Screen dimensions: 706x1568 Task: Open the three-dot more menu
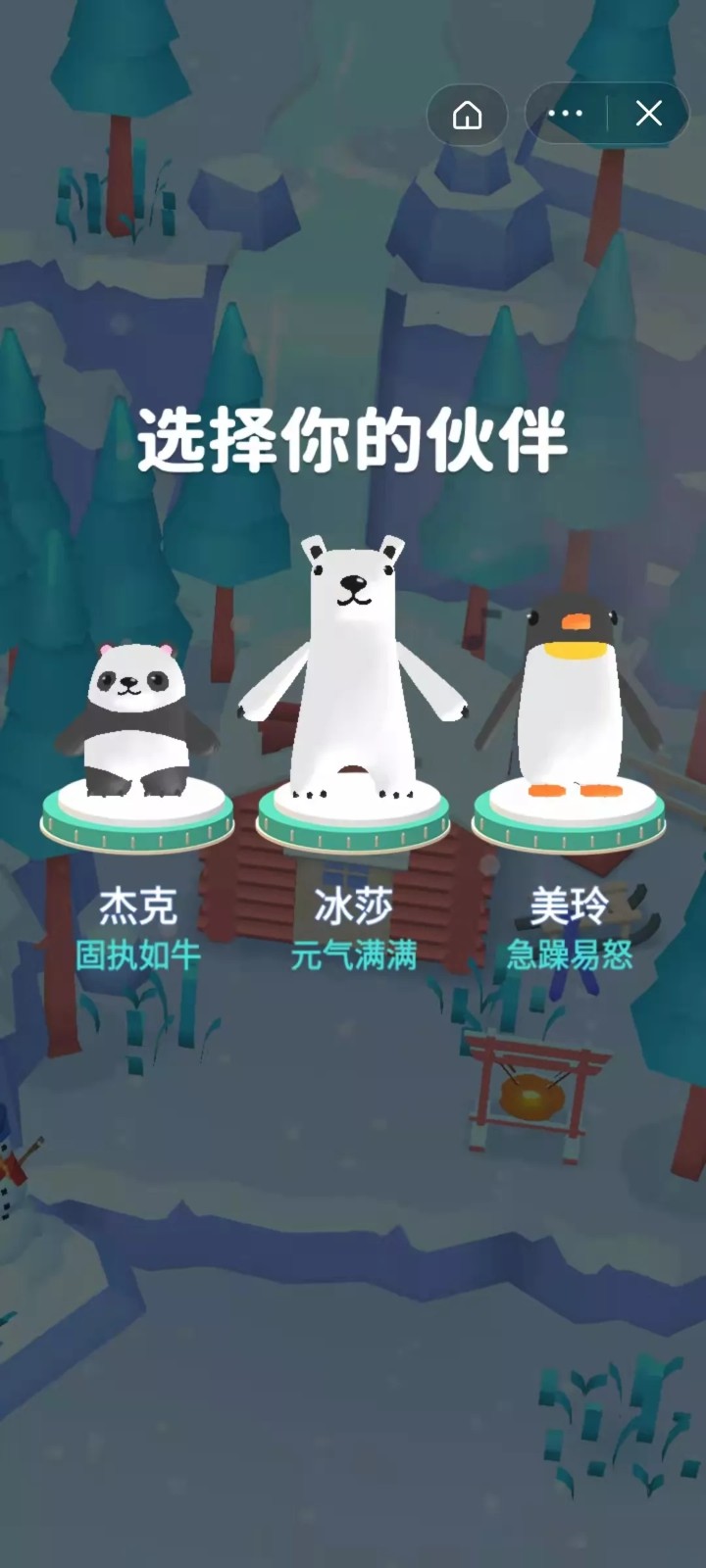click(566, 115)
